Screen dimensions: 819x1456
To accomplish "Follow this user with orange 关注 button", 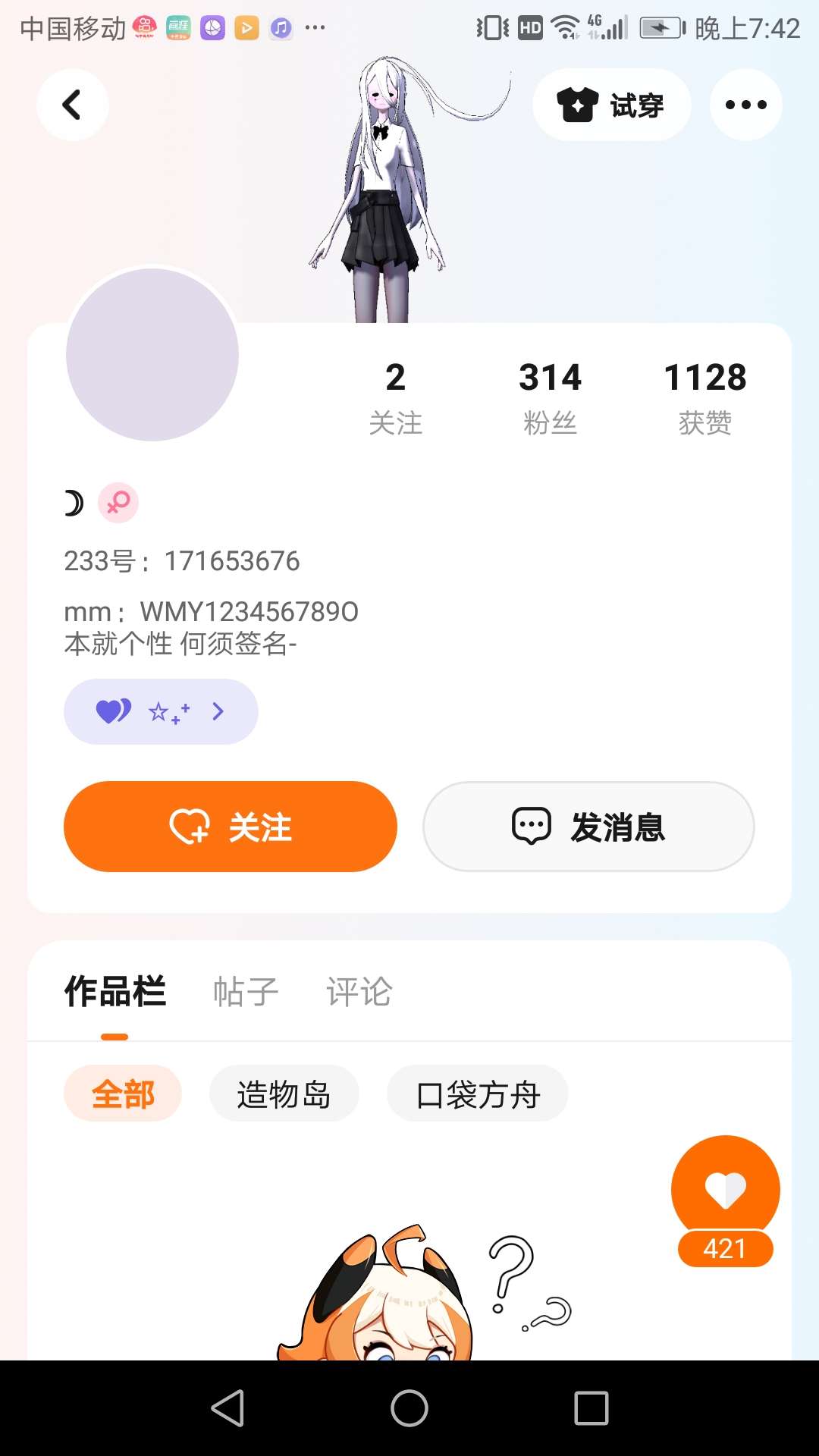I will [231, 827].
